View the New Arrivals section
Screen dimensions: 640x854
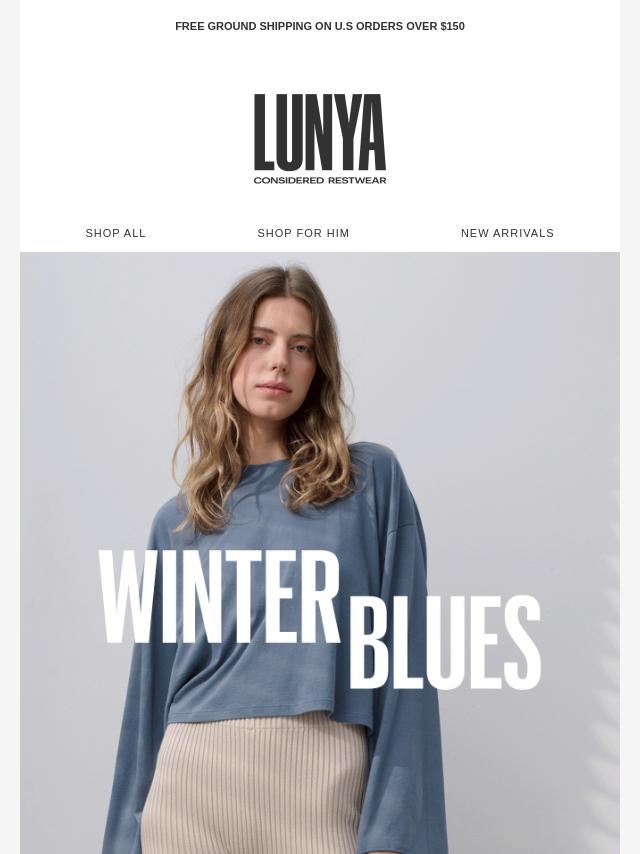point(507,233)
